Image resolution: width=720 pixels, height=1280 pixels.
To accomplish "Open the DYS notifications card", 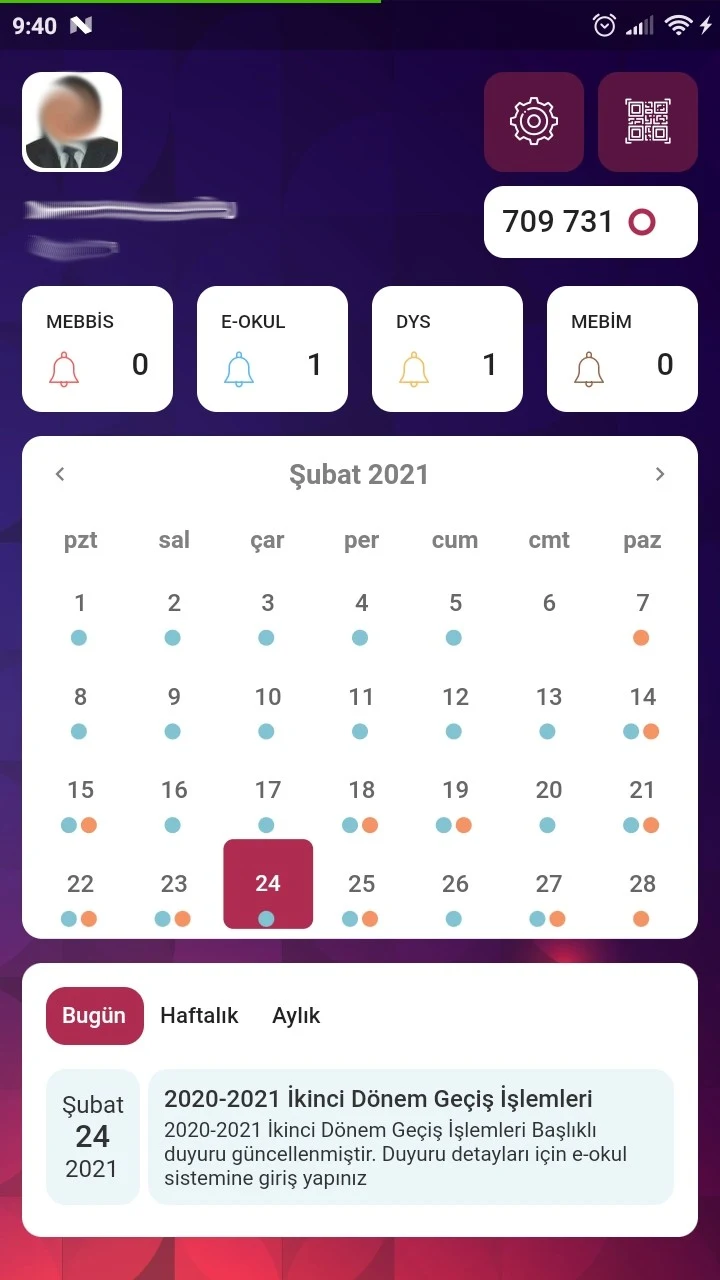I will point(447,349).
